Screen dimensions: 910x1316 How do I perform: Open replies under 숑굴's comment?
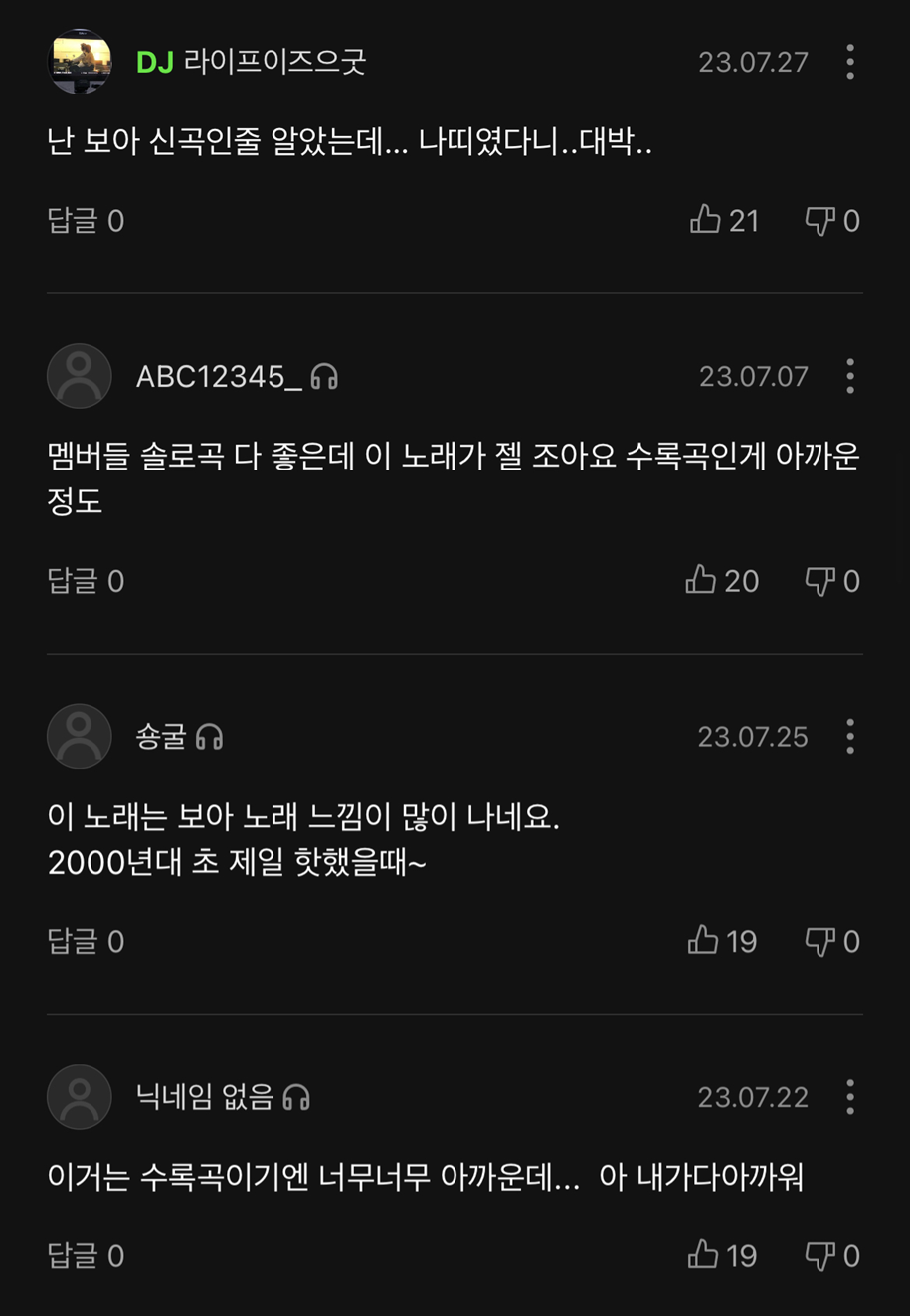coord(86,941)
